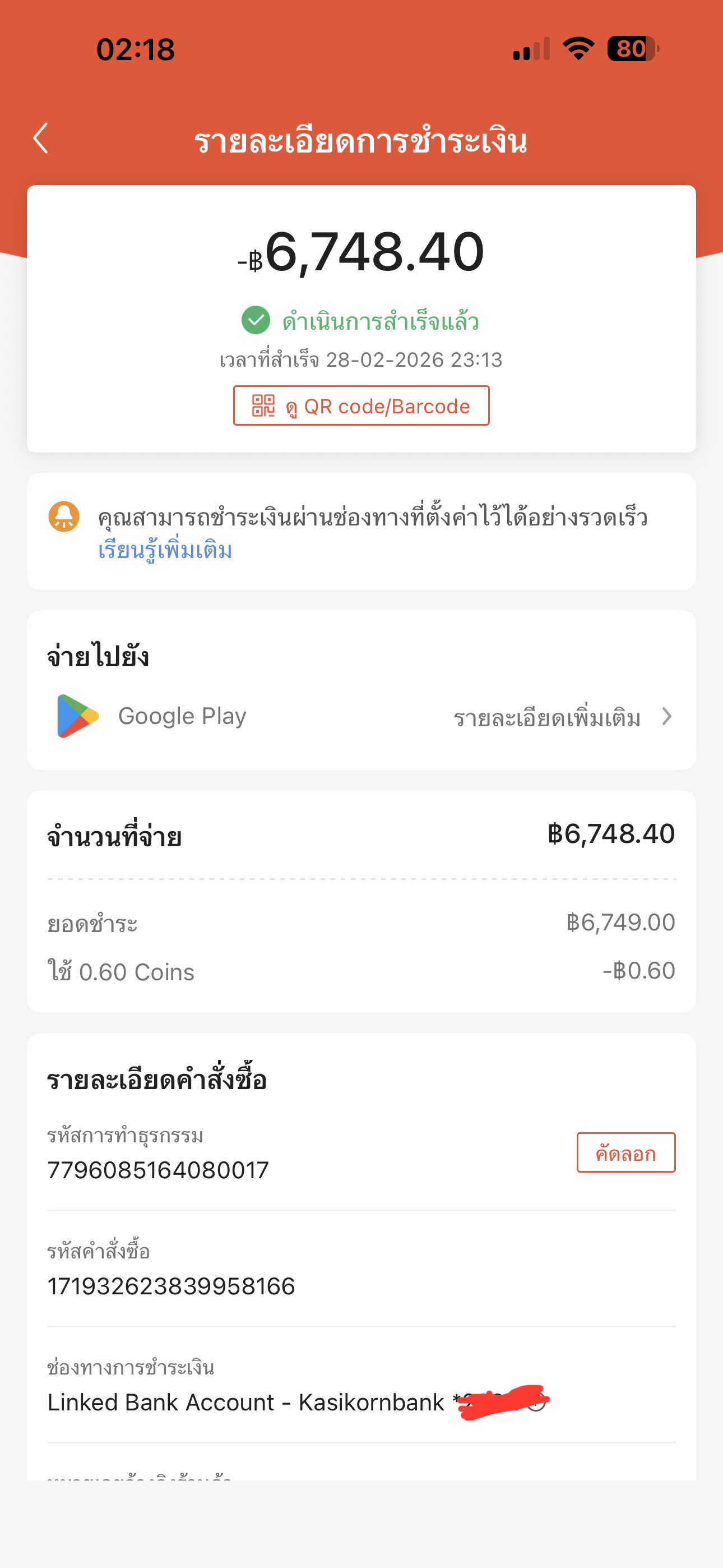Screen dimensions: 723x1568
Task: Open Google Play รายละเอียดเพิ่มเติม row
Action: [562, 717]
